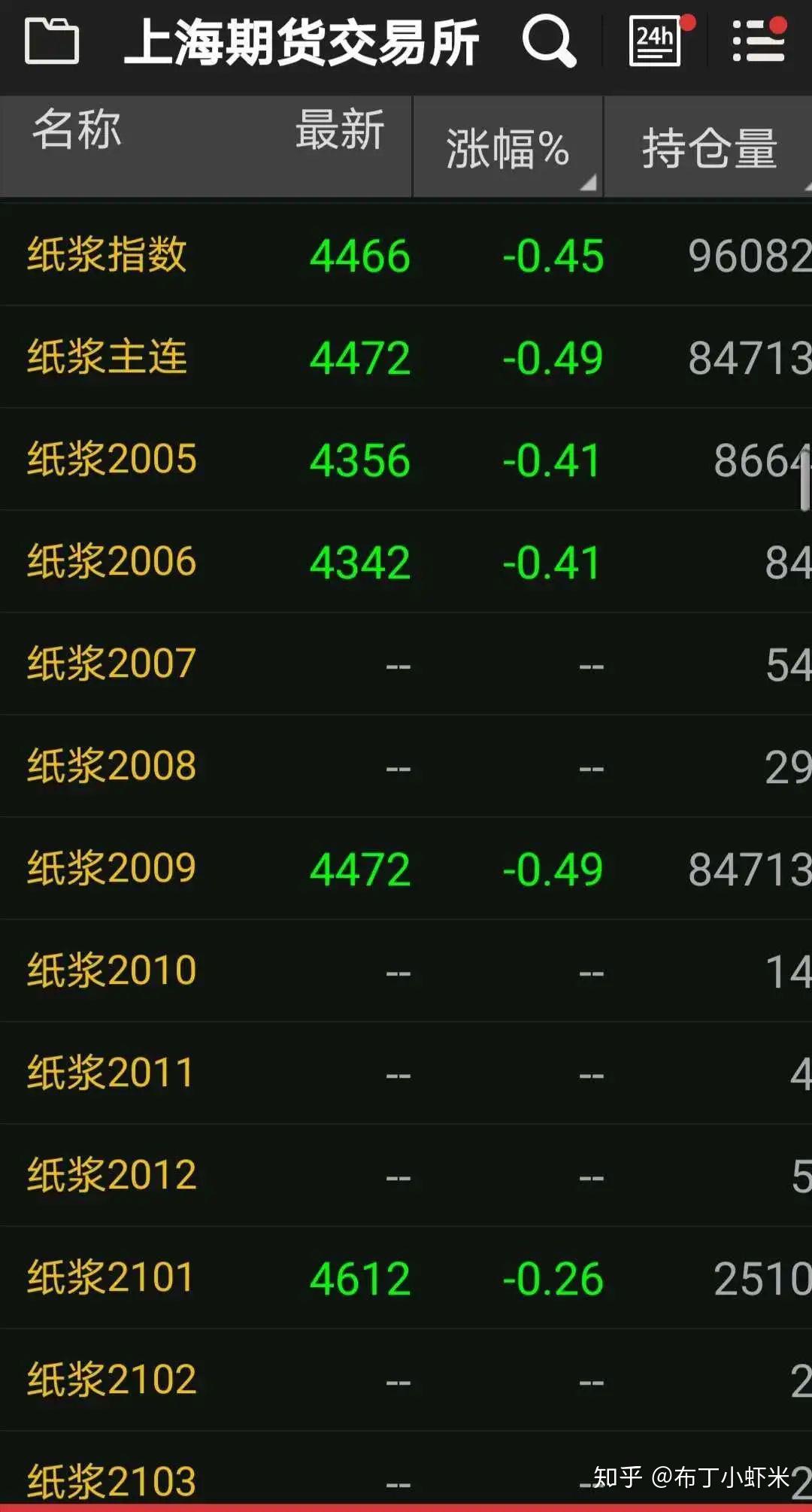View details for 纸浆2008
The width and height of the screenshot is (812, 1512).
tap(406, 766)
